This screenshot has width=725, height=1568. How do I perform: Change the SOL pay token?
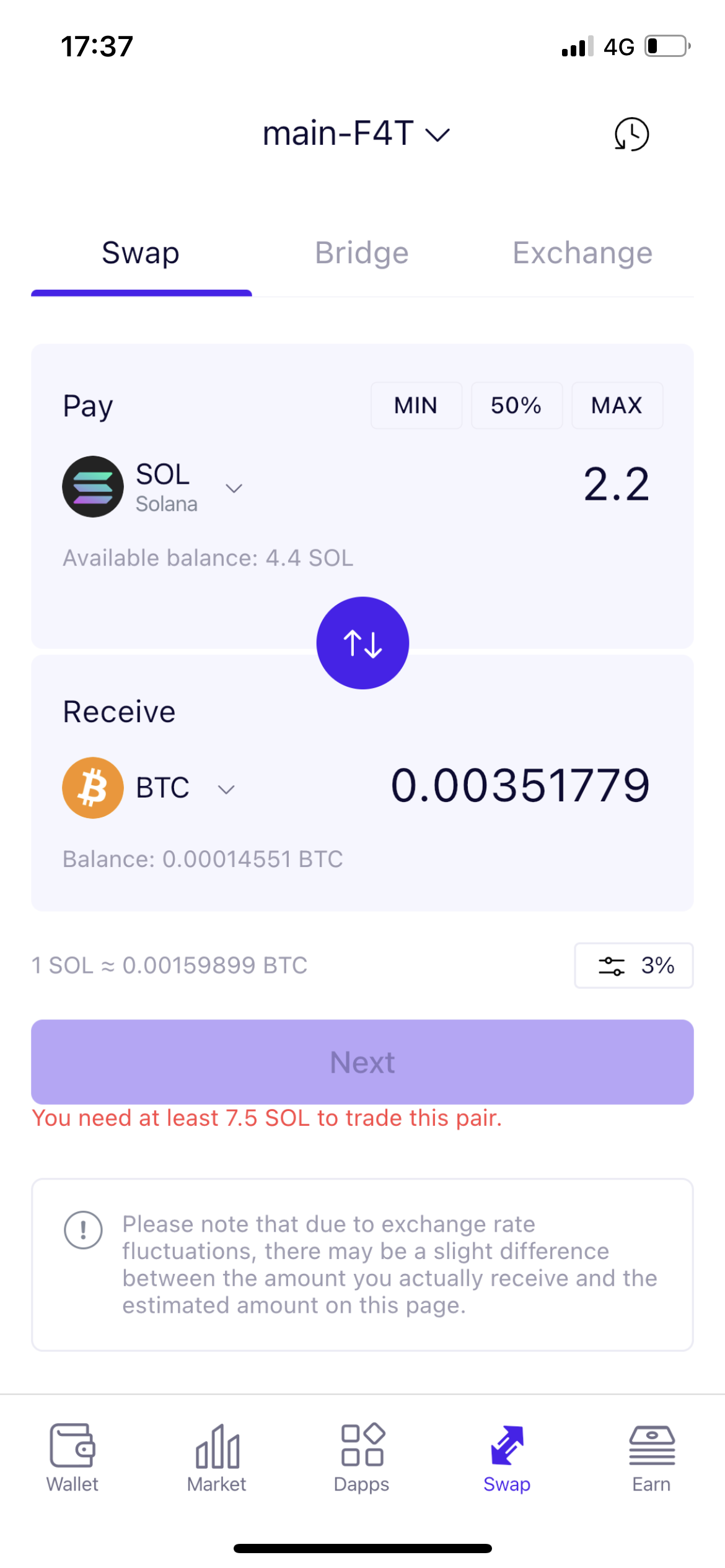152,487
